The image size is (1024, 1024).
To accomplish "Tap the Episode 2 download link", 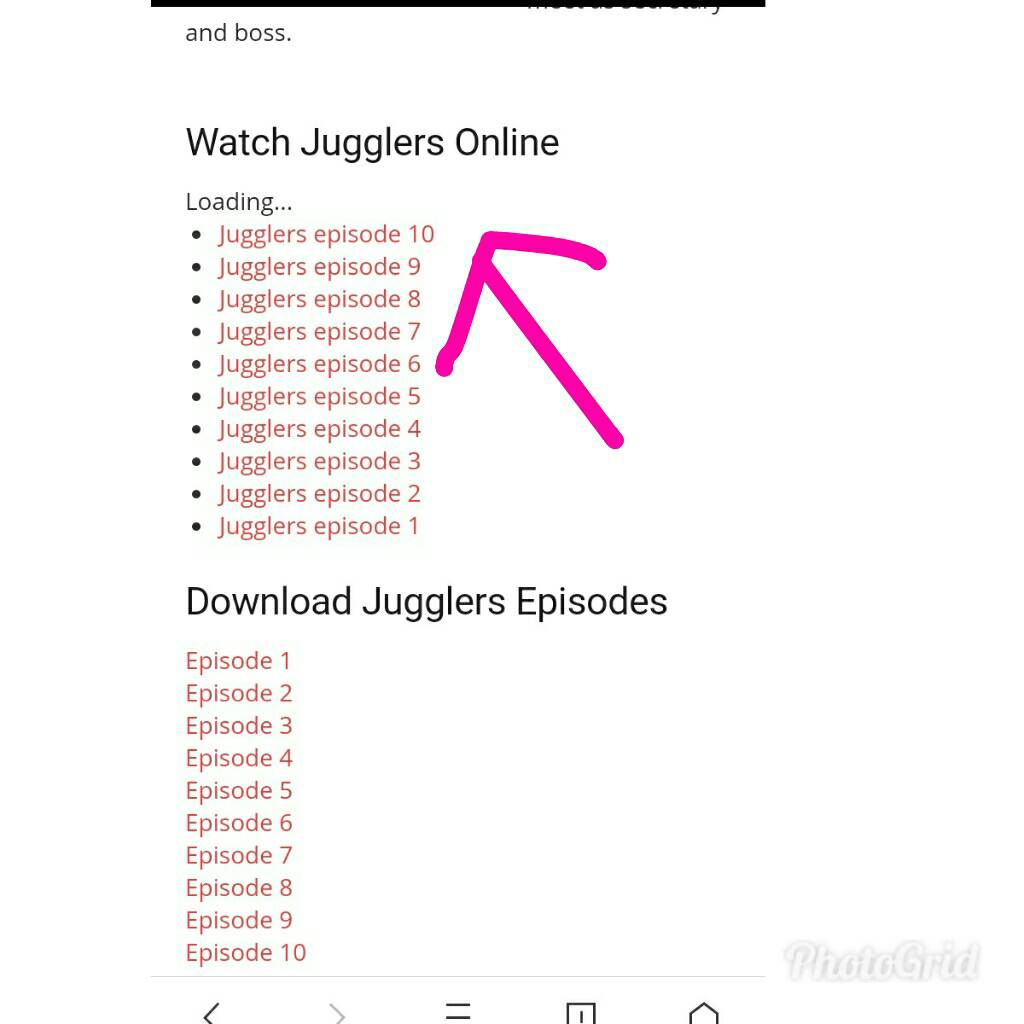I will coord(238,693).
